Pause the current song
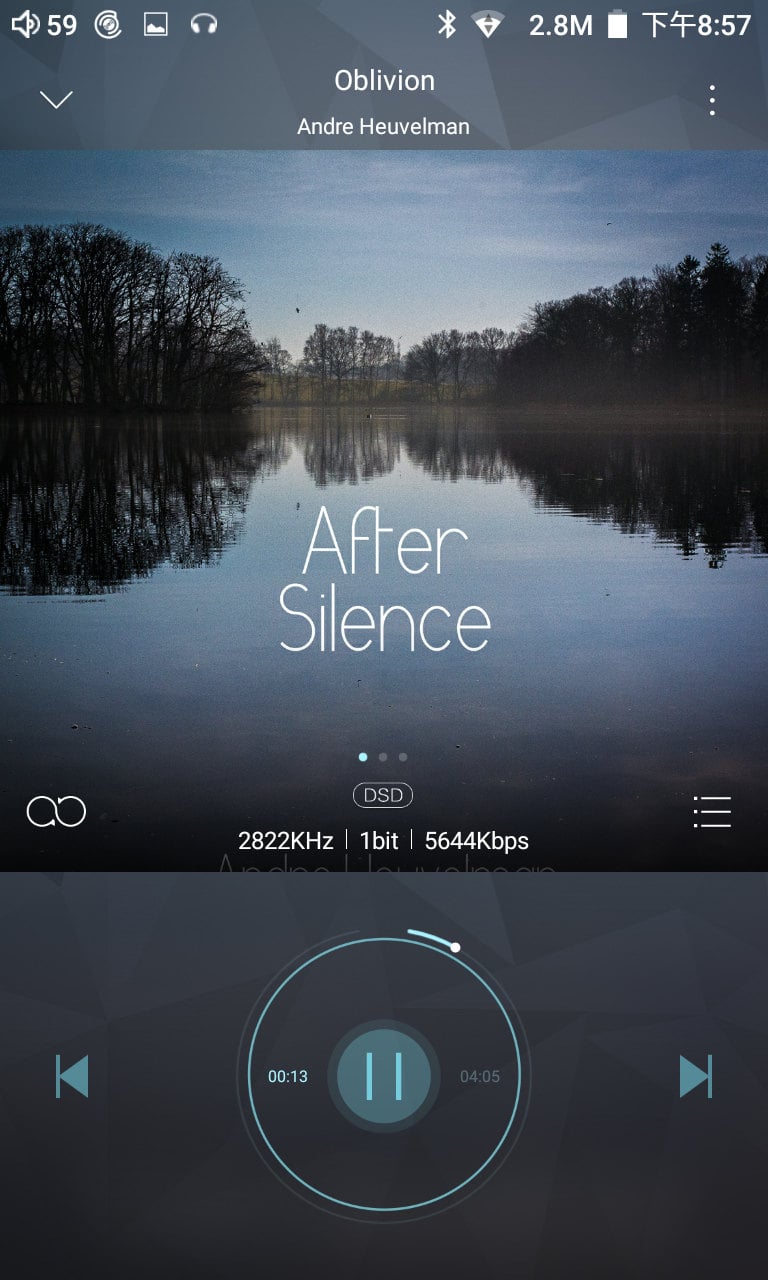This screenshot has width=768, height=1280. pos(384,1076)
